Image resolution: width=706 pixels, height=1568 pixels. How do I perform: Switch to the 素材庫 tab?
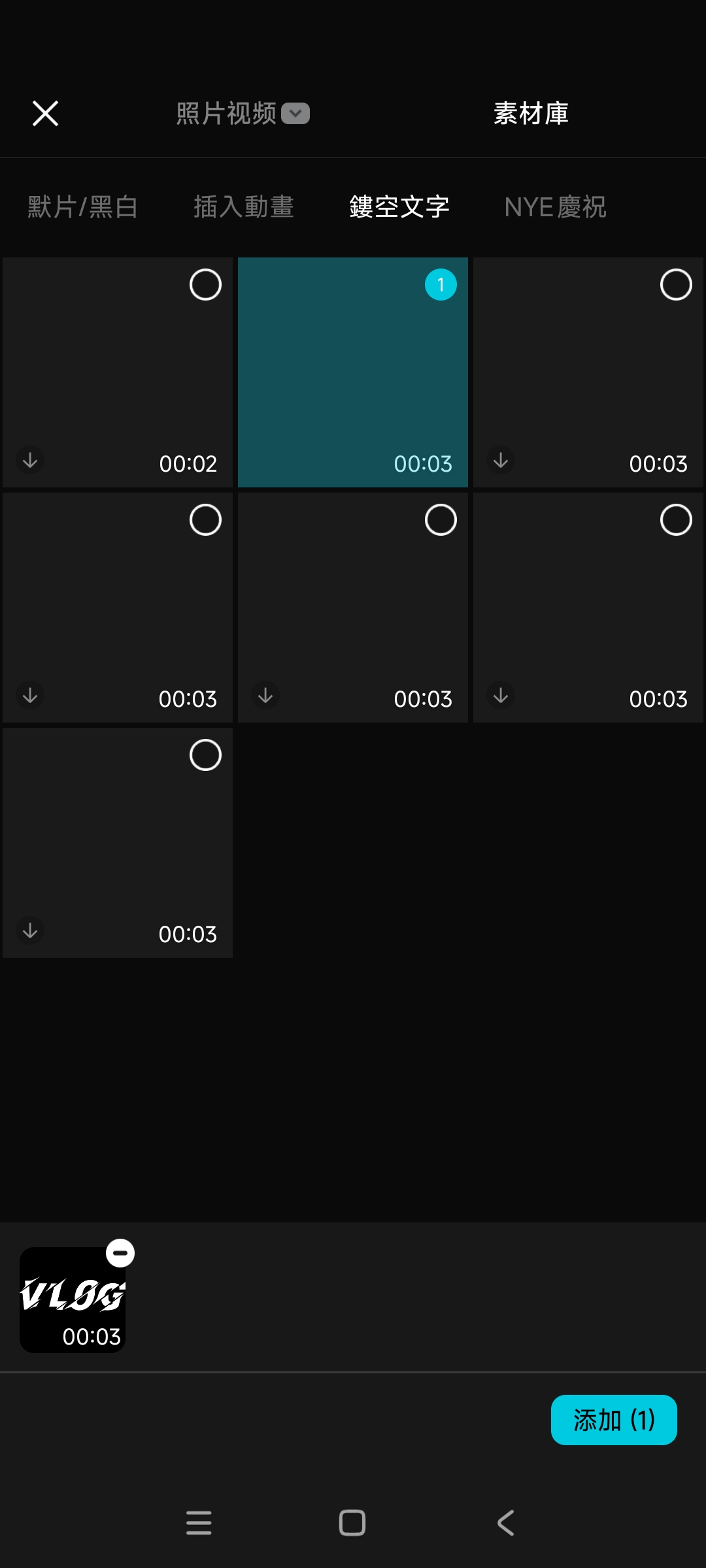tap(531, 113)
